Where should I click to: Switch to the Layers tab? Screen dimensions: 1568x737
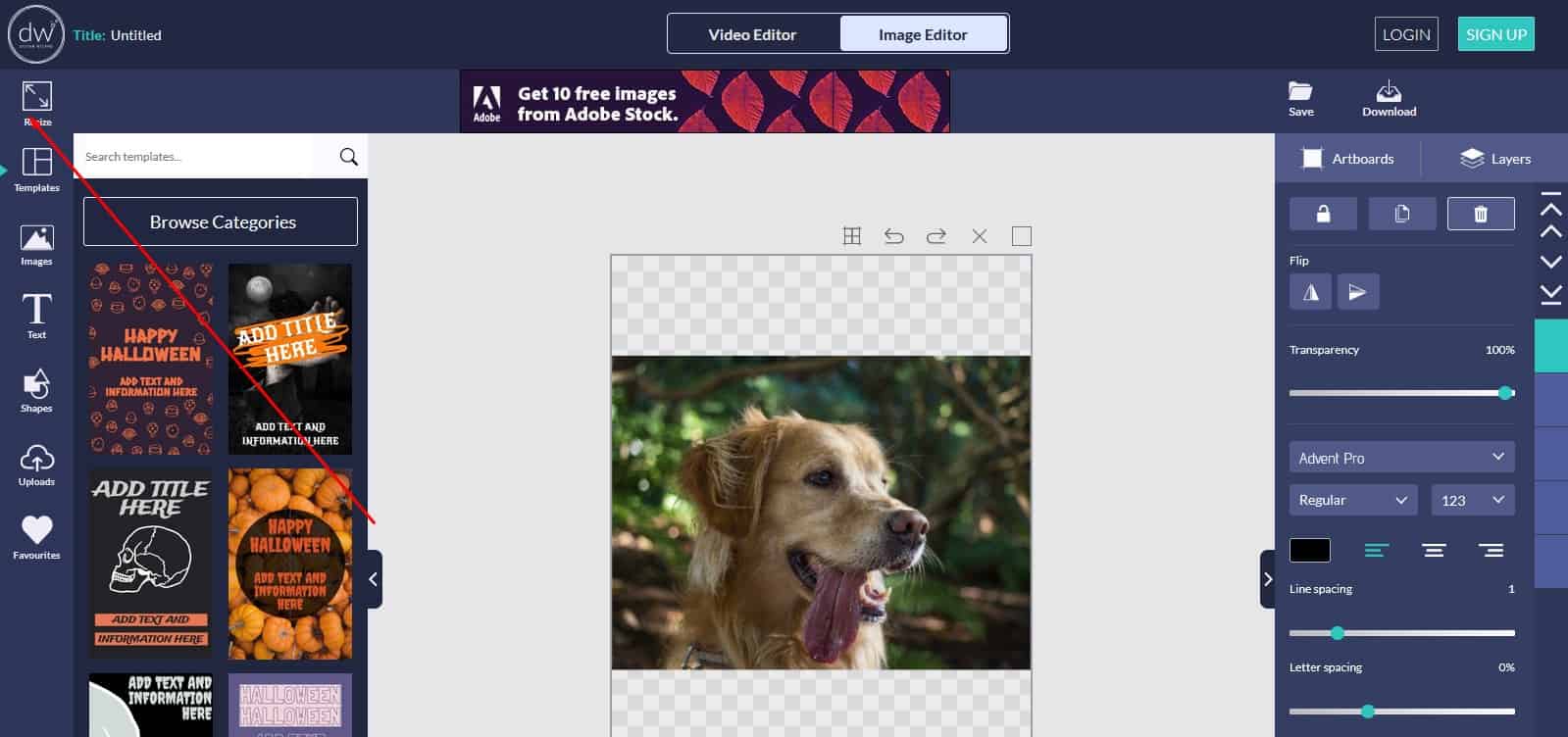click(x=1494, y=159)
